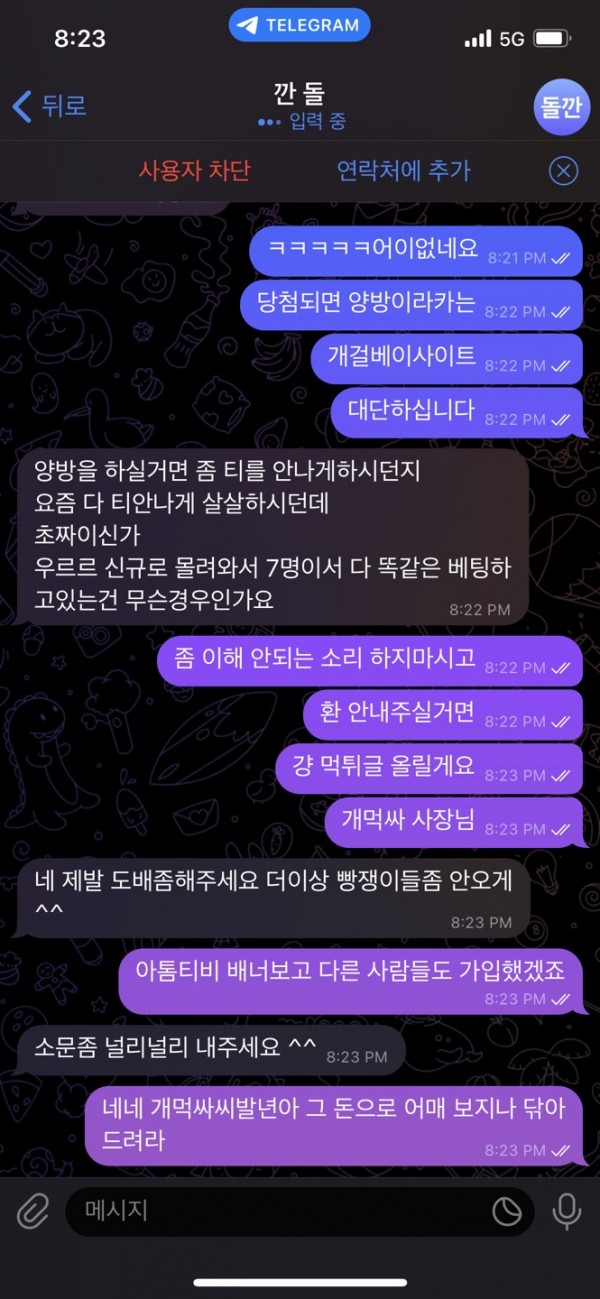This screenshot has height=1299, width=600.
Task: Go back with the 뒤로 button
Action: 50,106
